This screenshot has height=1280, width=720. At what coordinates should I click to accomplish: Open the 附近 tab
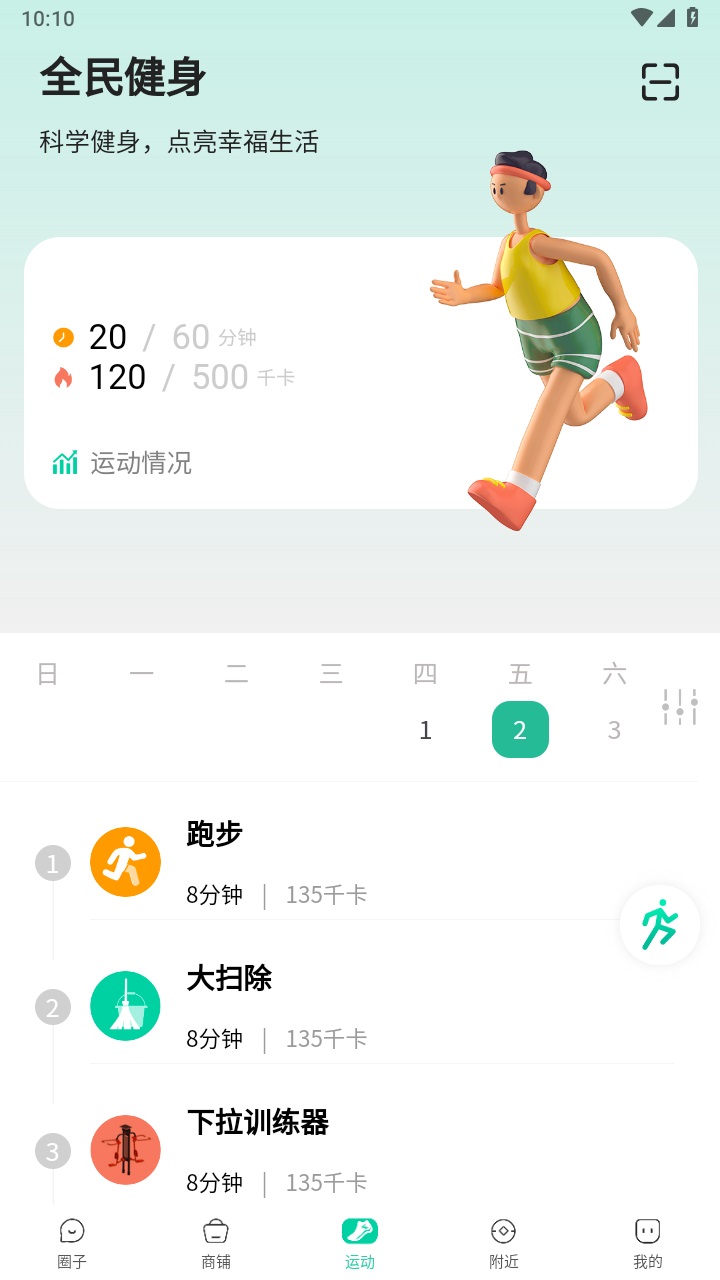[x=503, y=1240]
